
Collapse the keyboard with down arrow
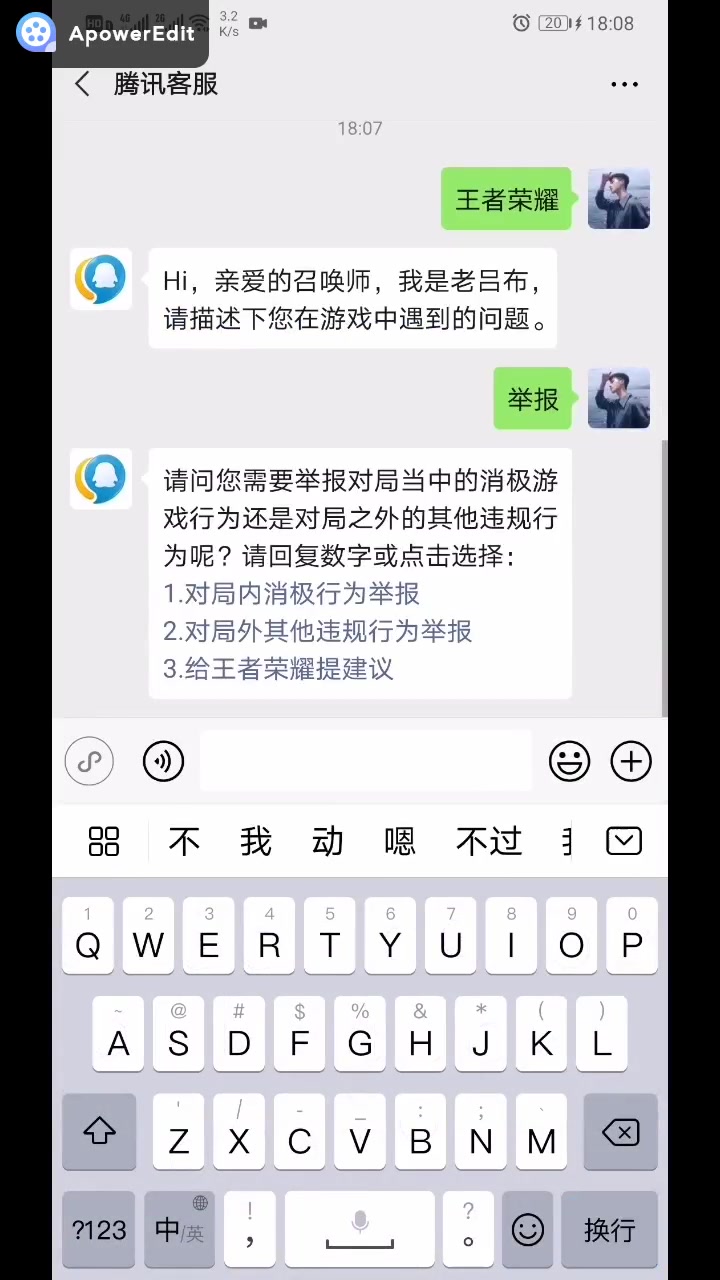pos(624,841)
